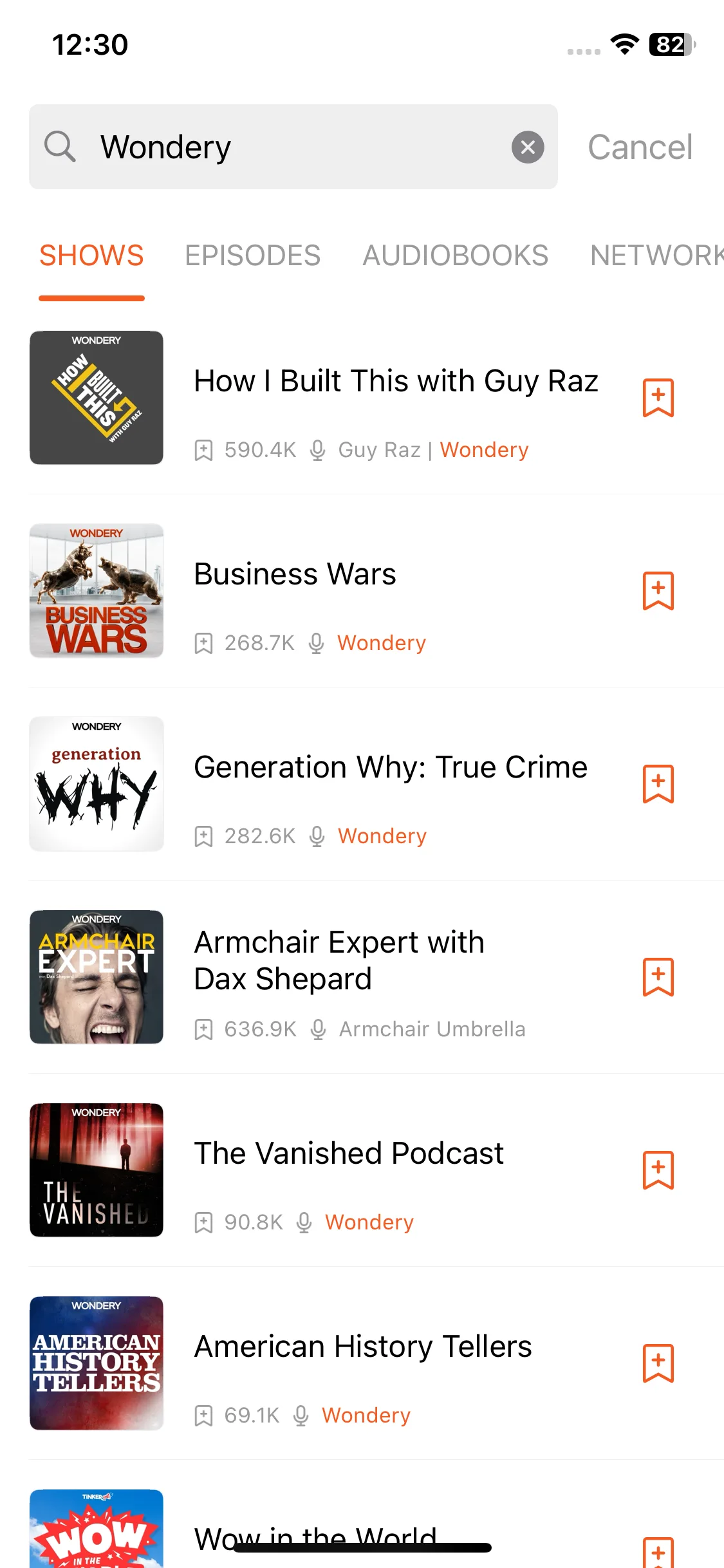The width and height of the screenshot is (724, 1568).
Task: Open How I Built This with Guy Raz
Action: [396, 381]
